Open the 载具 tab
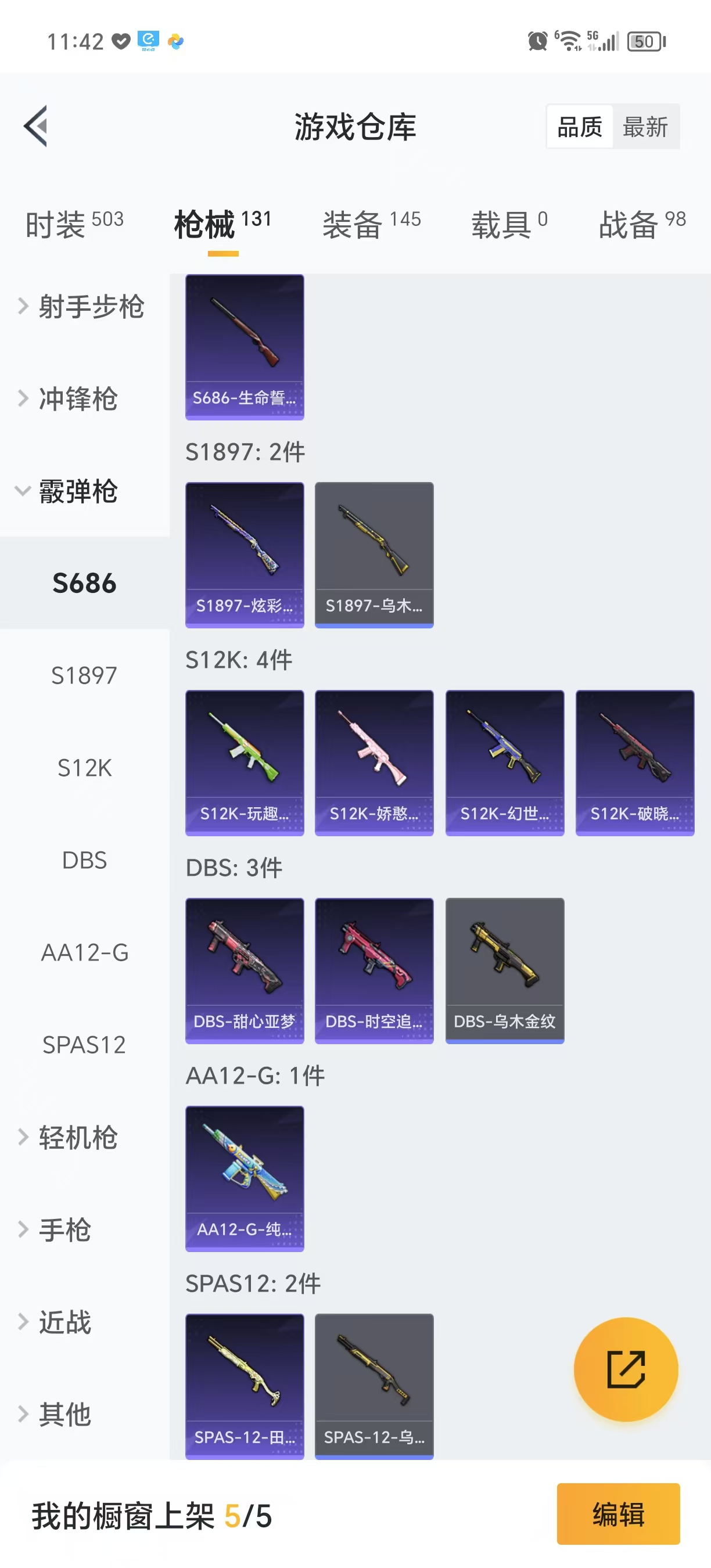Viewport: 711px width, 1568px height. click(x=509, y=224)
